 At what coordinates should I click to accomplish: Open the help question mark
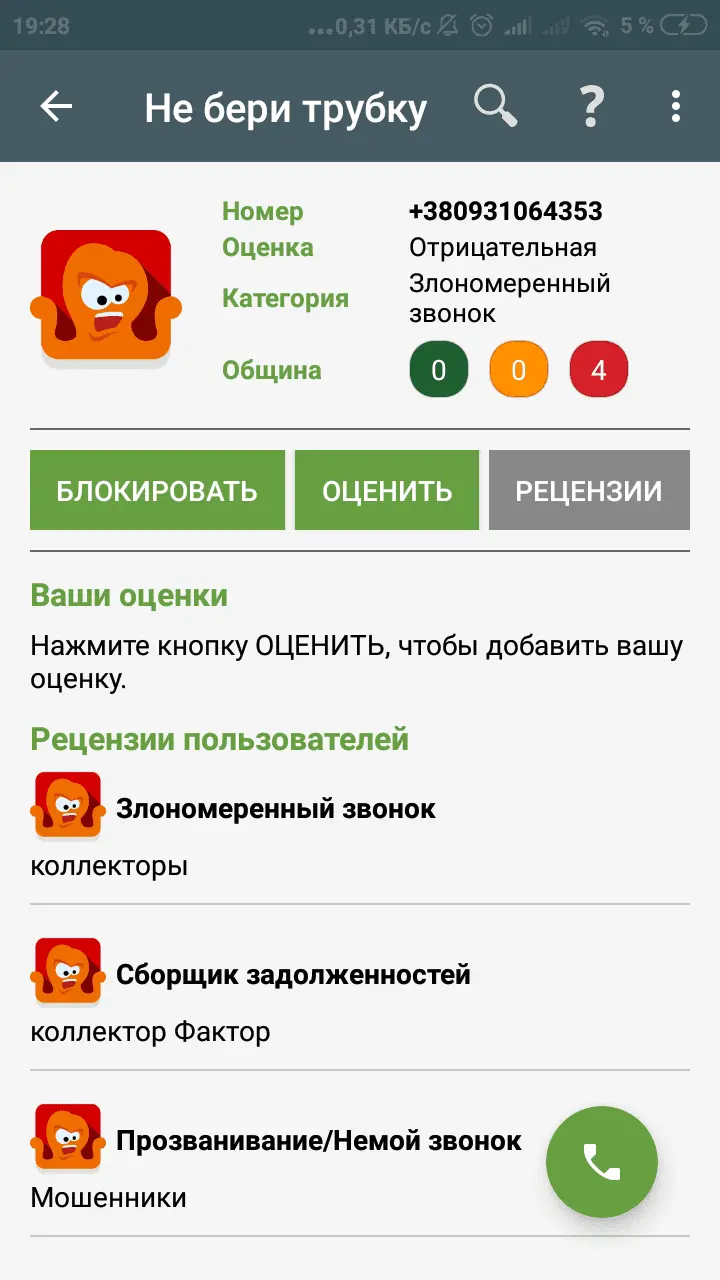[x=592, y=106]
